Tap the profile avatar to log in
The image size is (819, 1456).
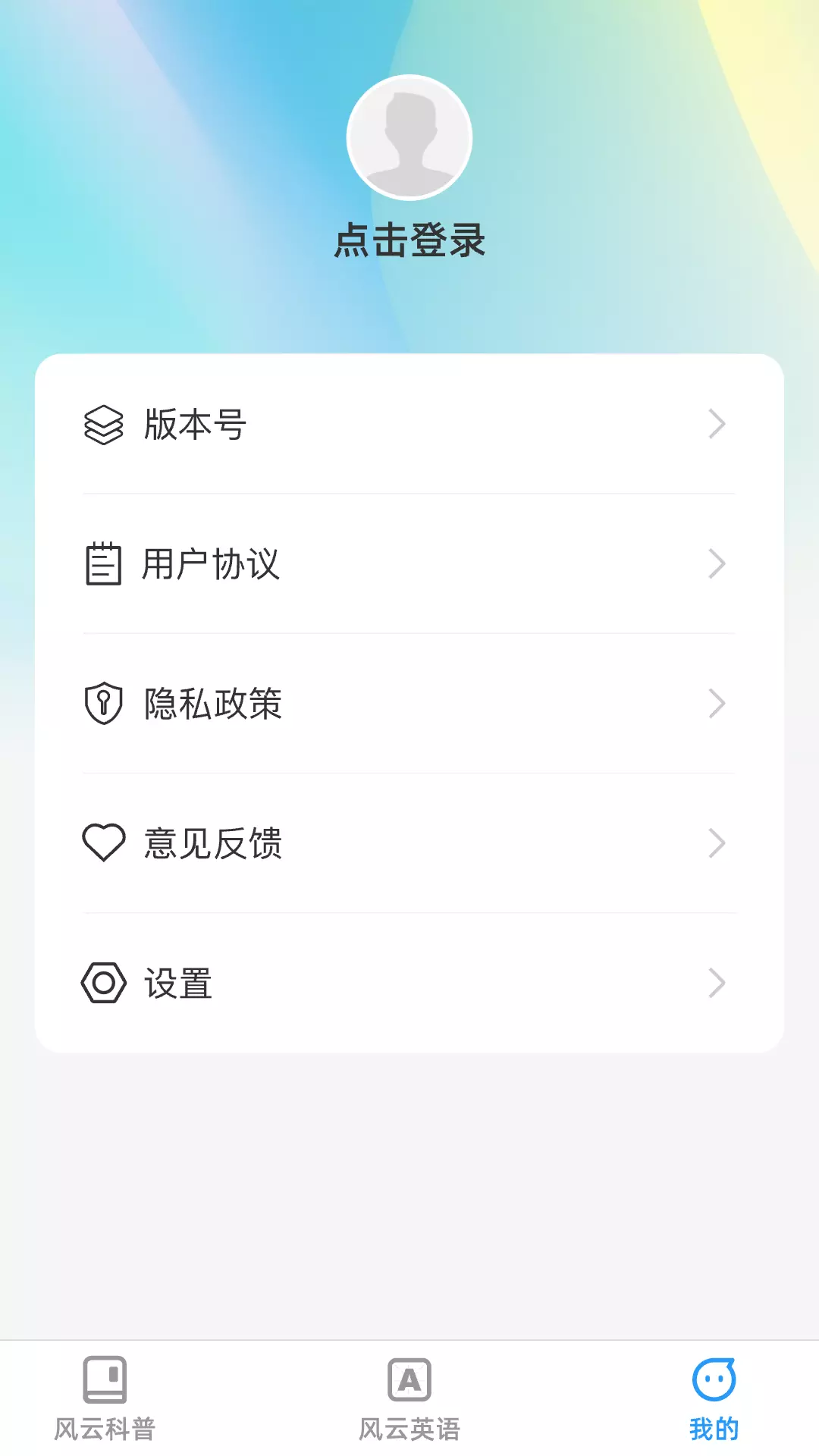tap(409, 137)
